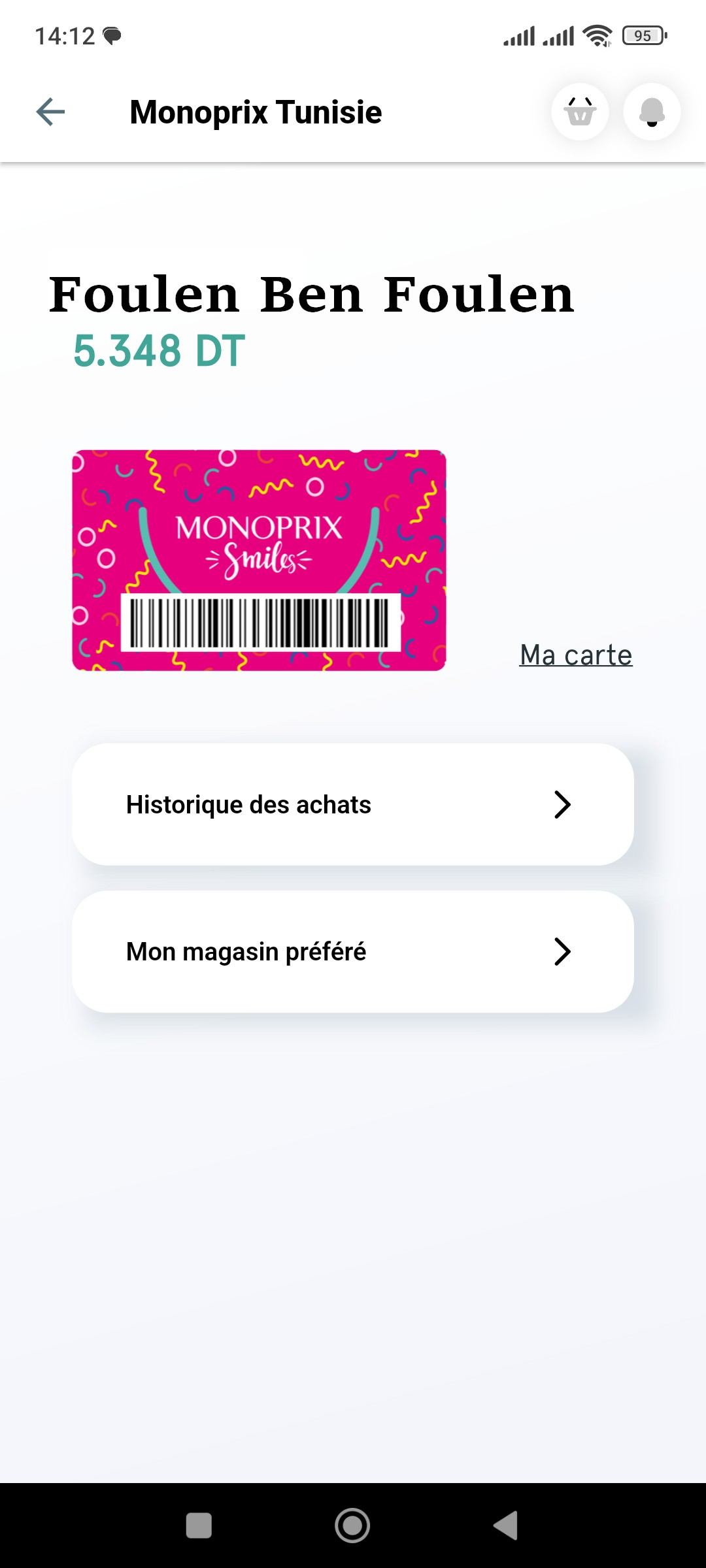Viewport: 706px width, 1568px height.
Task: Open recent apps from navigation bar
Action: 199,1526
